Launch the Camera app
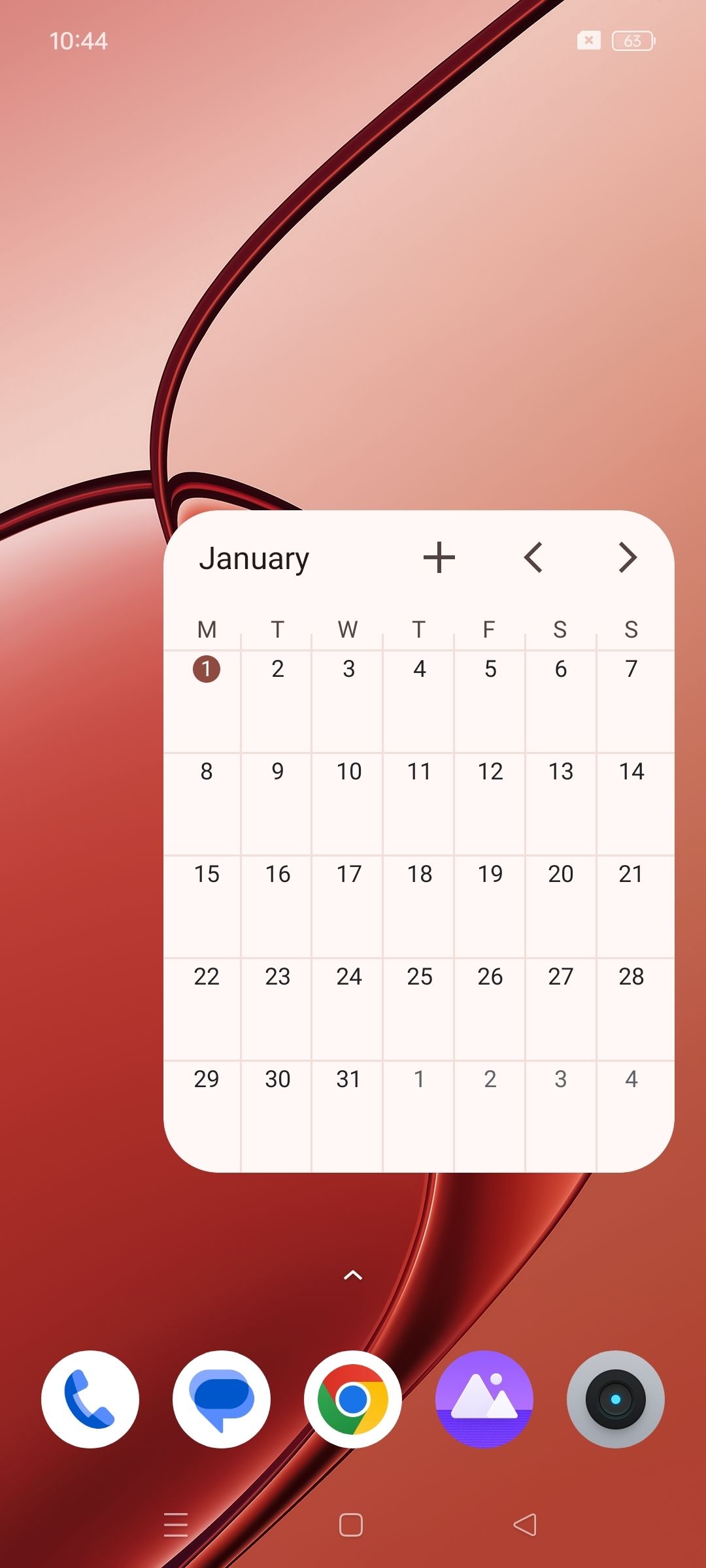 (616, 1399)
